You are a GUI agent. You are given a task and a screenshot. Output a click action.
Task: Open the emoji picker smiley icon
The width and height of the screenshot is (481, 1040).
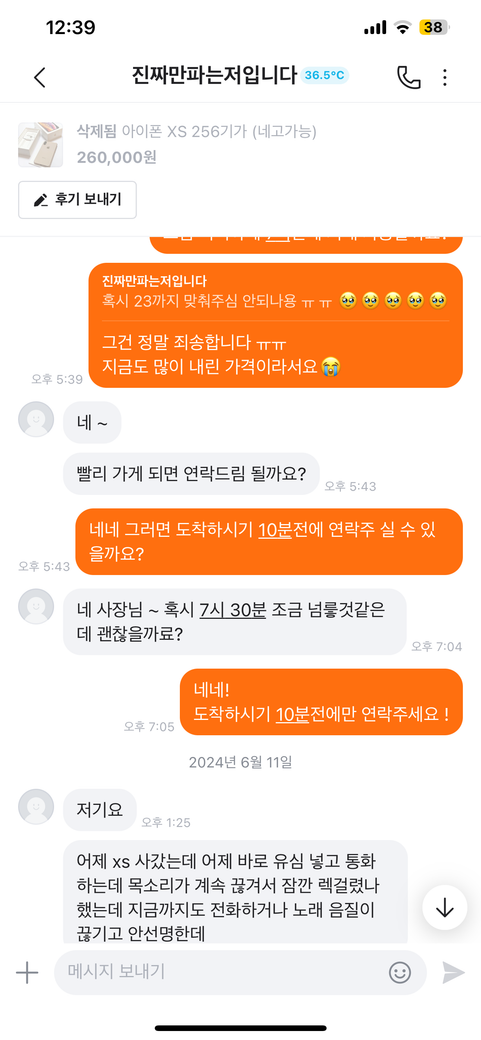pyautogui.click(x=399, y=972)
